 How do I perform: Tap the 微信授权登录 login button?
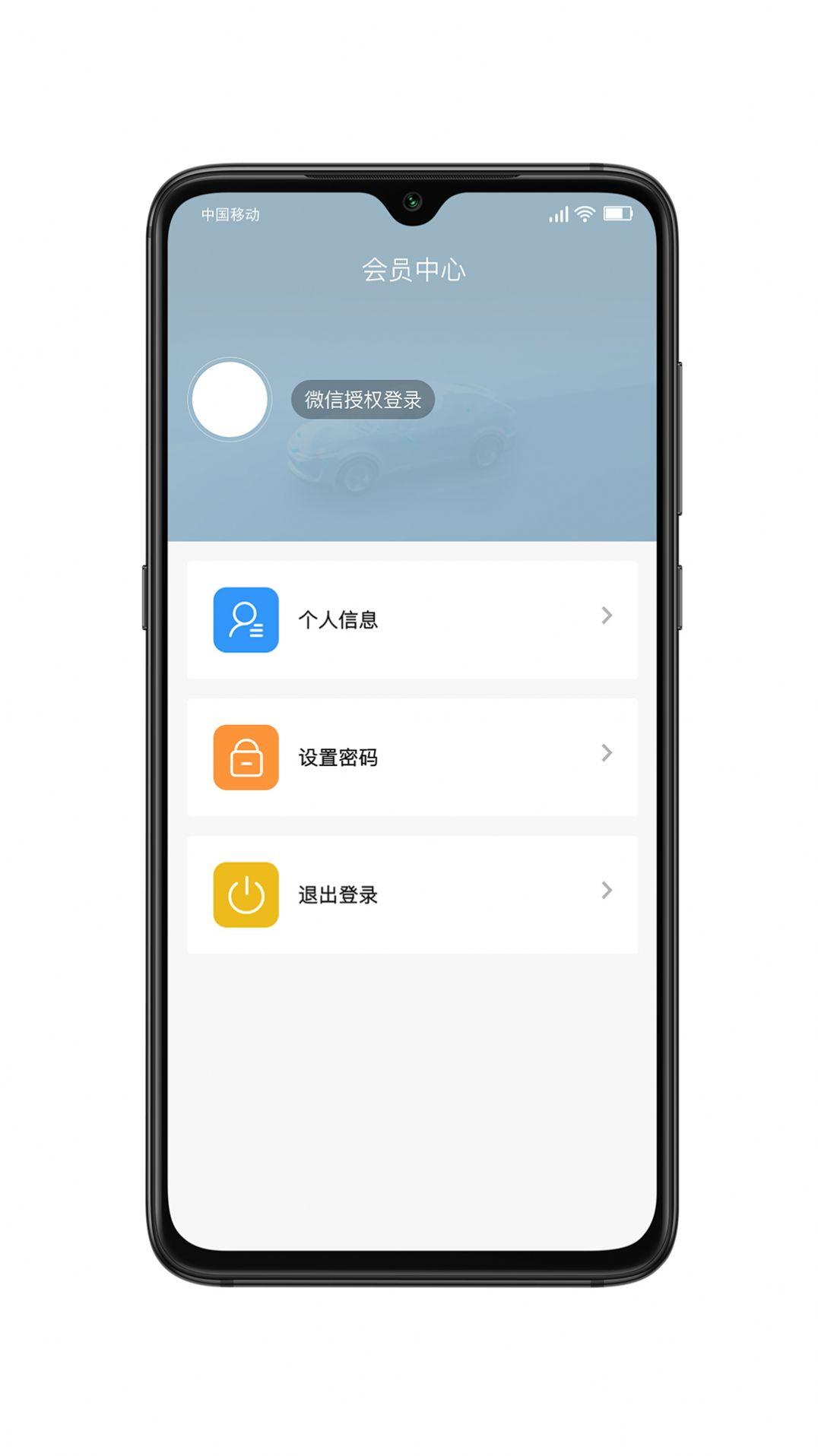[363, 400]
